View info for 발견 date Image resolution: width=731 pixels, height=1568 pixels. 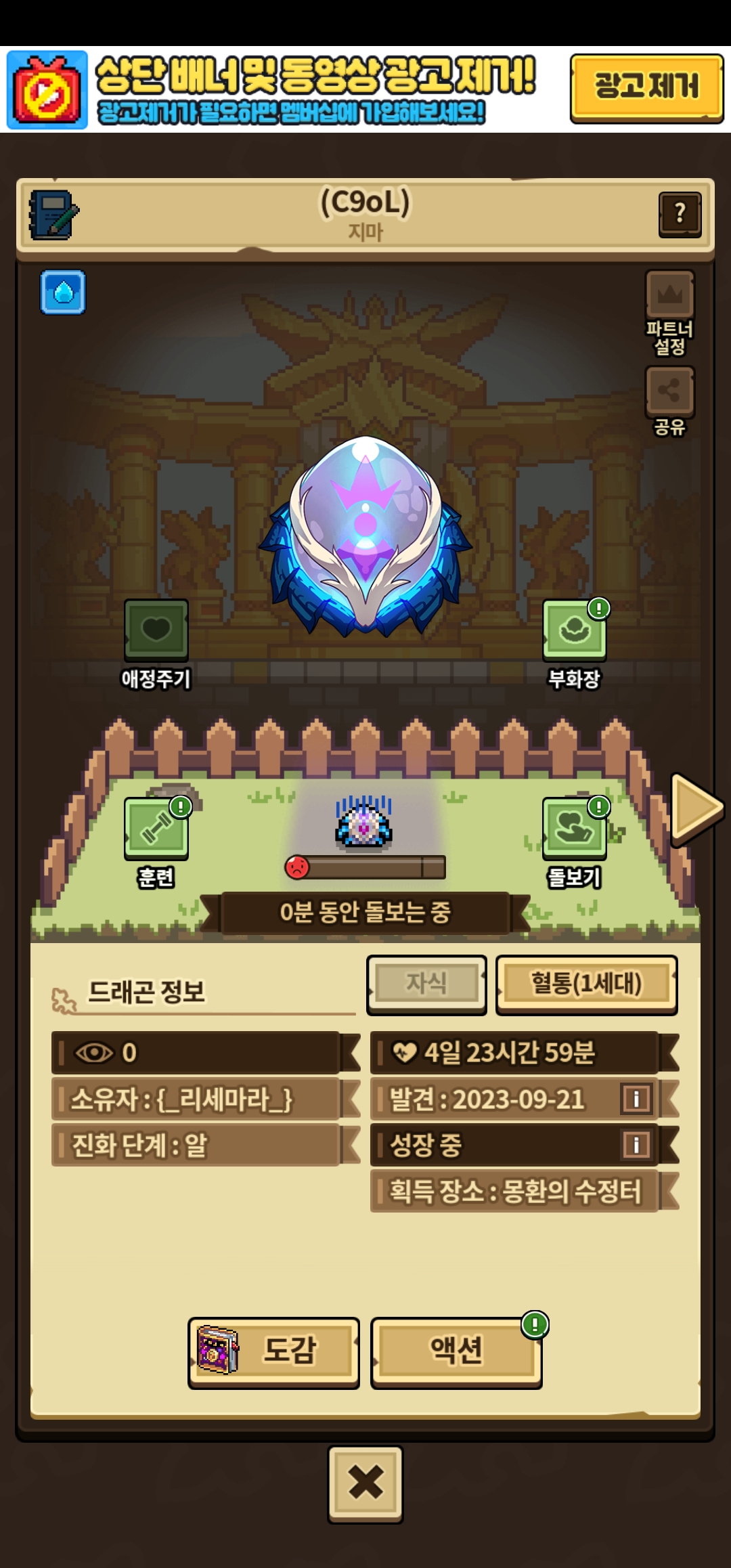[x=636, y=1098]
